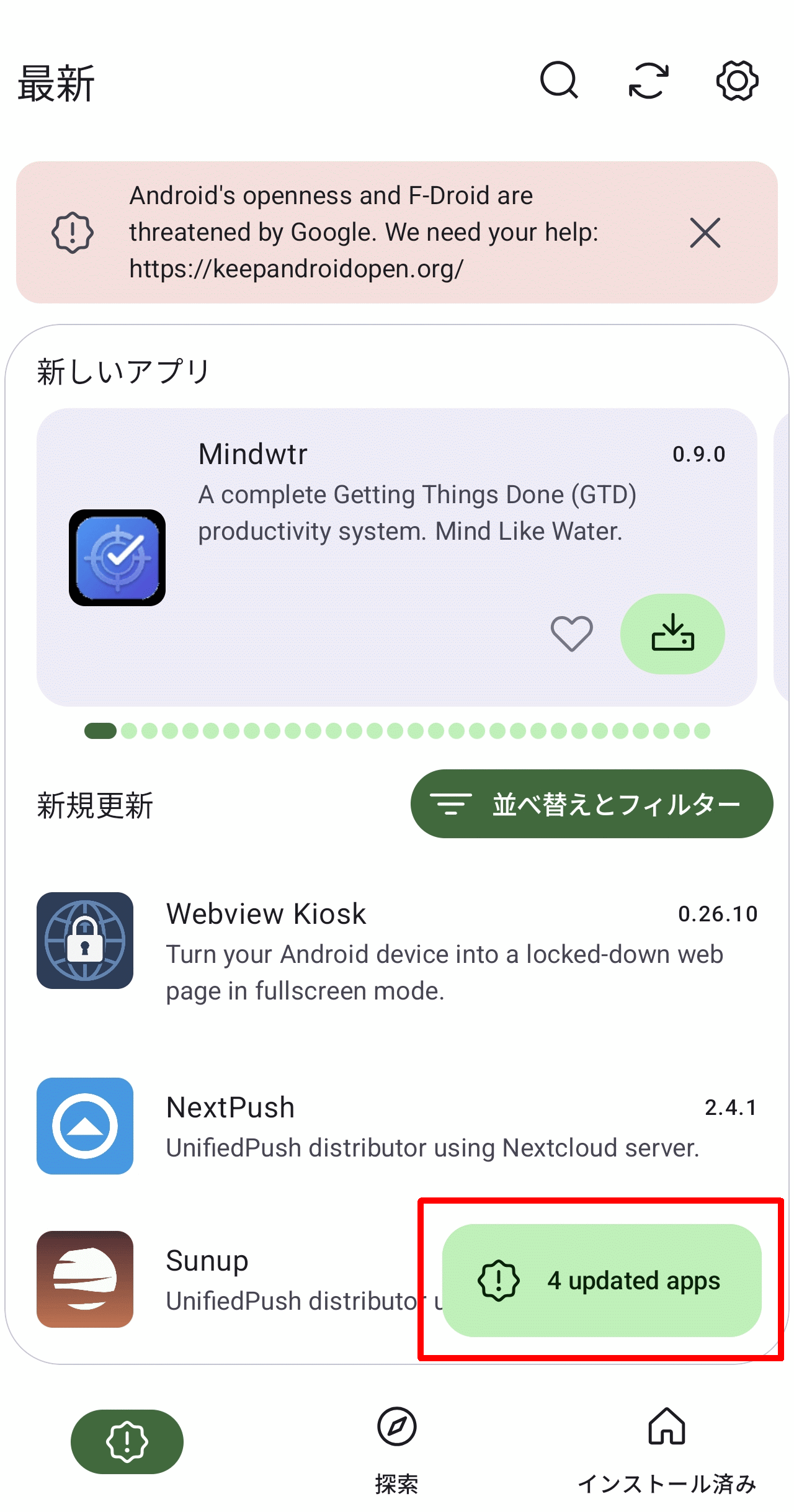Select the latest tab in bottom navigation
This screenshot has width=794, height=1512.
coord(127,1441)
